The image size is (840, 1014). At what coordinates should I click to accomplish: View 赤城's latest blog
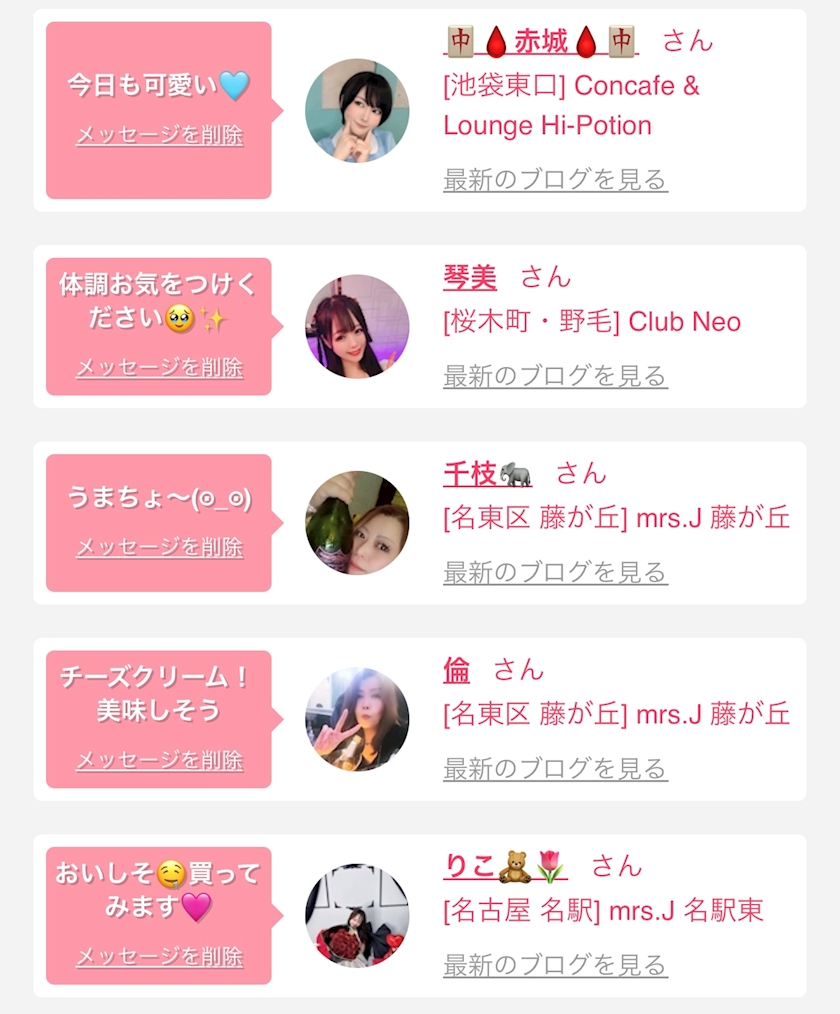(555, 179)
